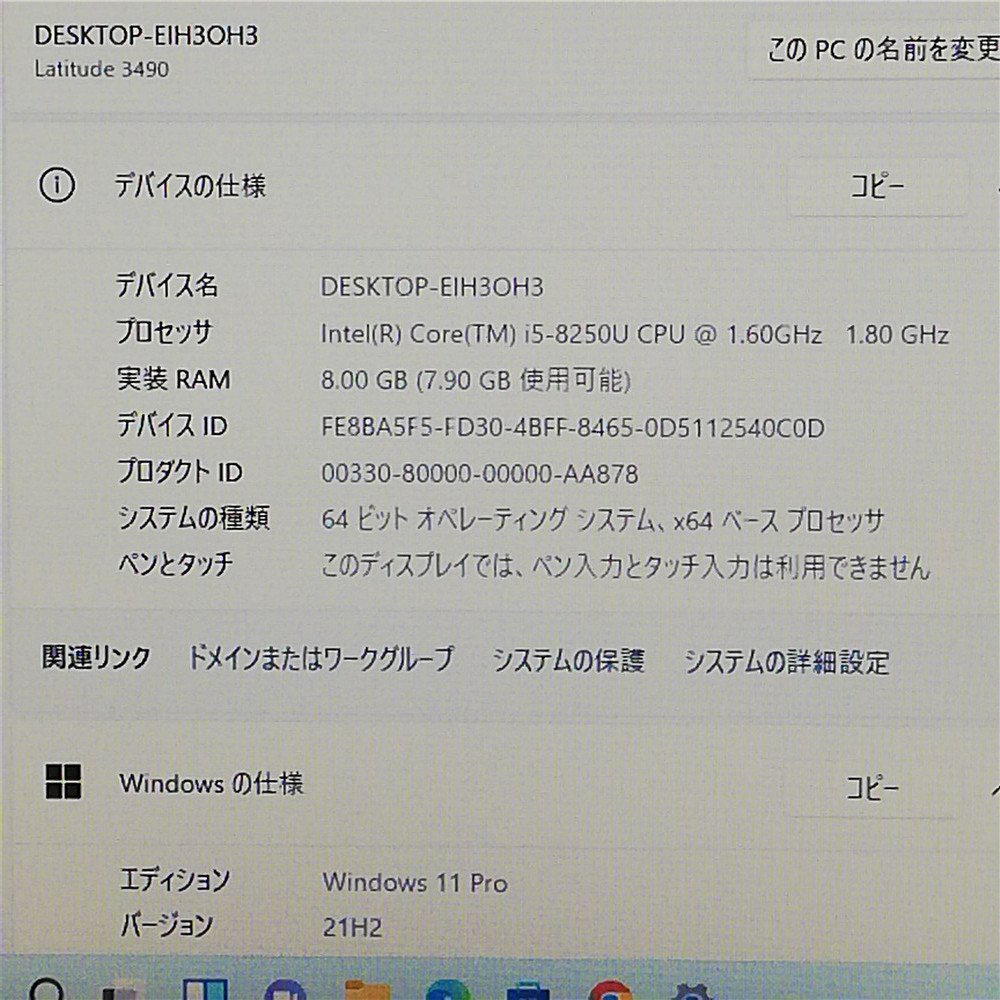Tap the rename this PC button

[x=880, y=50]
